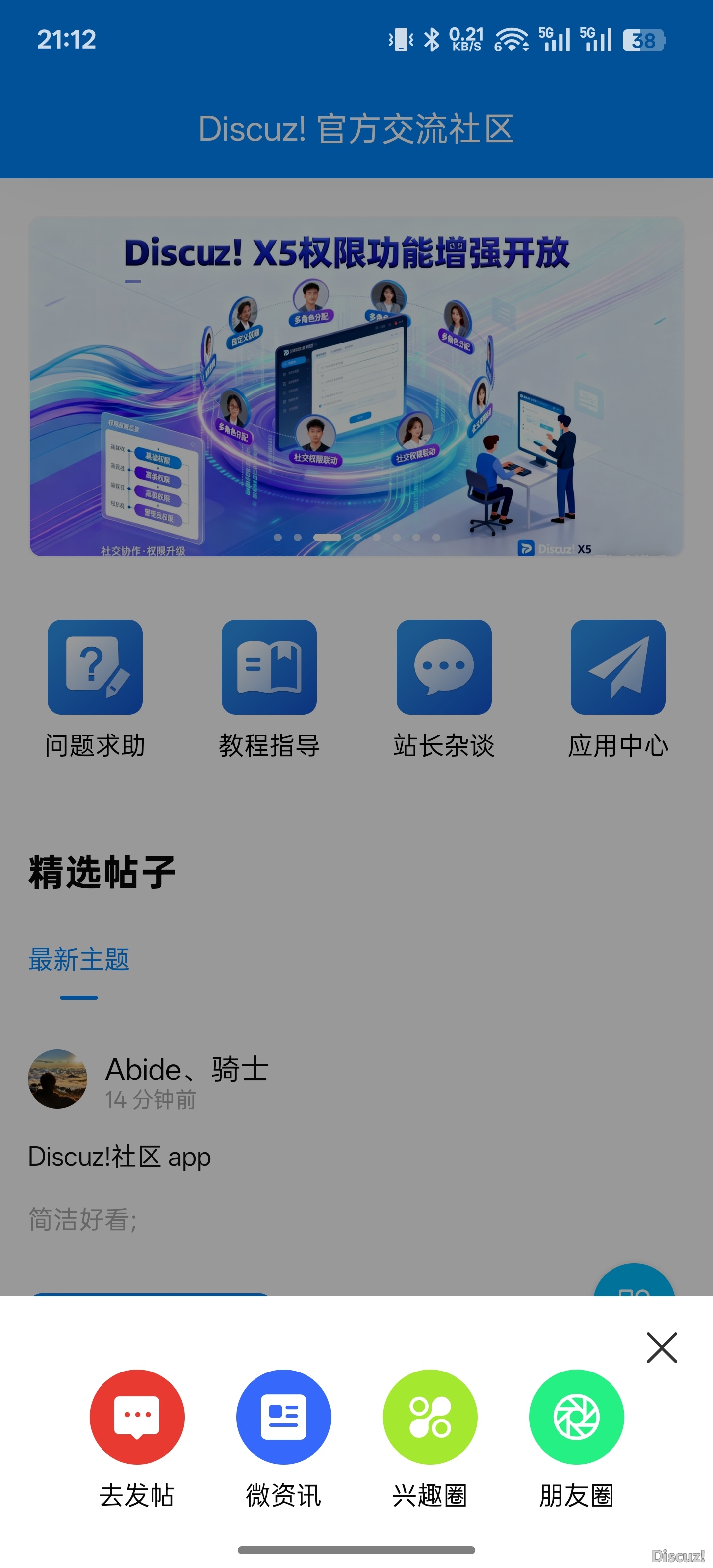Select the 教程指导 tutorial book icon
This screenshot has height=1568, width=713.
click(269, 666)
